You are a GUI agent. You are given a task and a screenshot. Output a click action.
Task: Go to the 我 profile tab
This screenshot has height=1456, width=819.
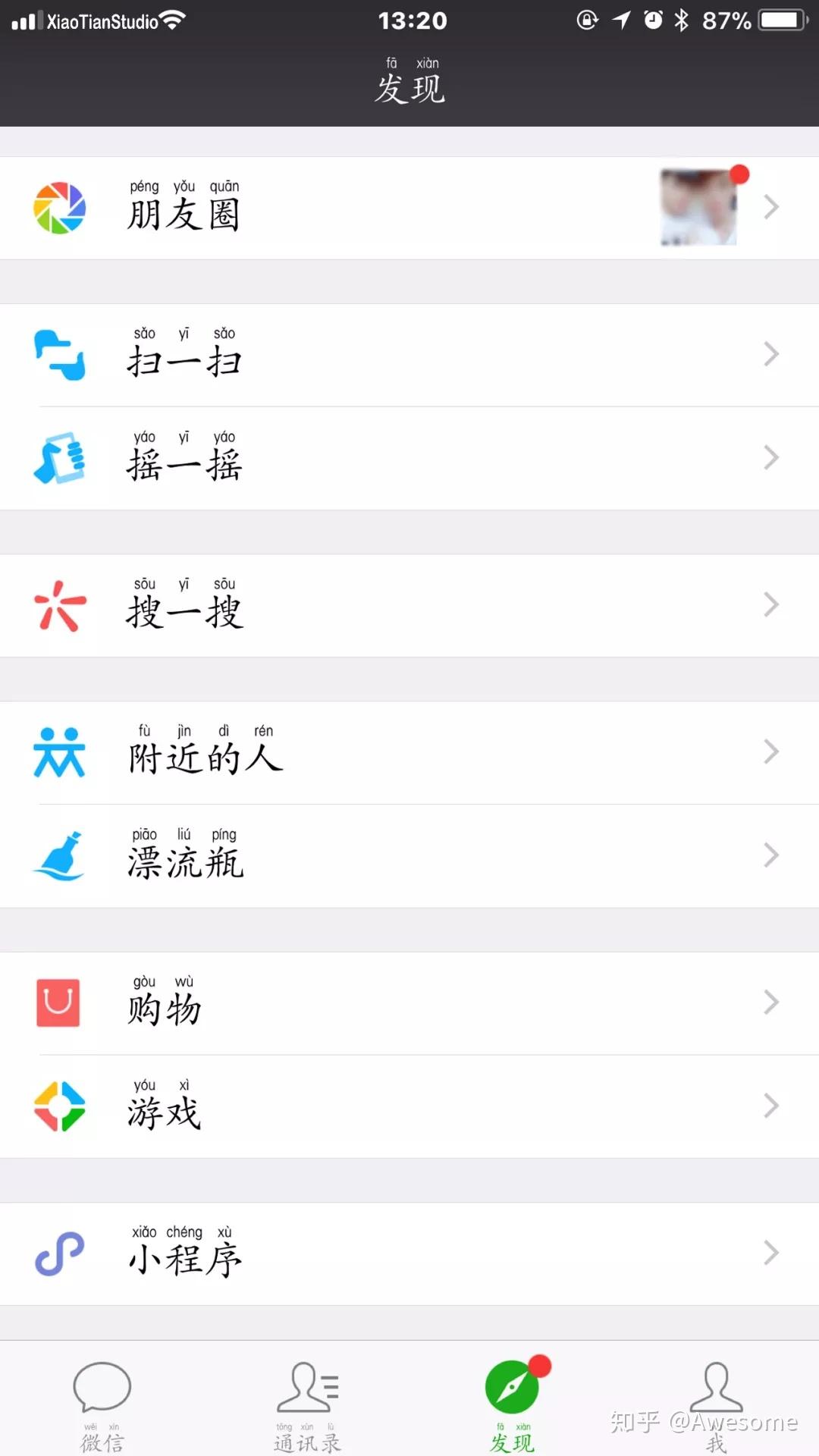[716, 1404]
